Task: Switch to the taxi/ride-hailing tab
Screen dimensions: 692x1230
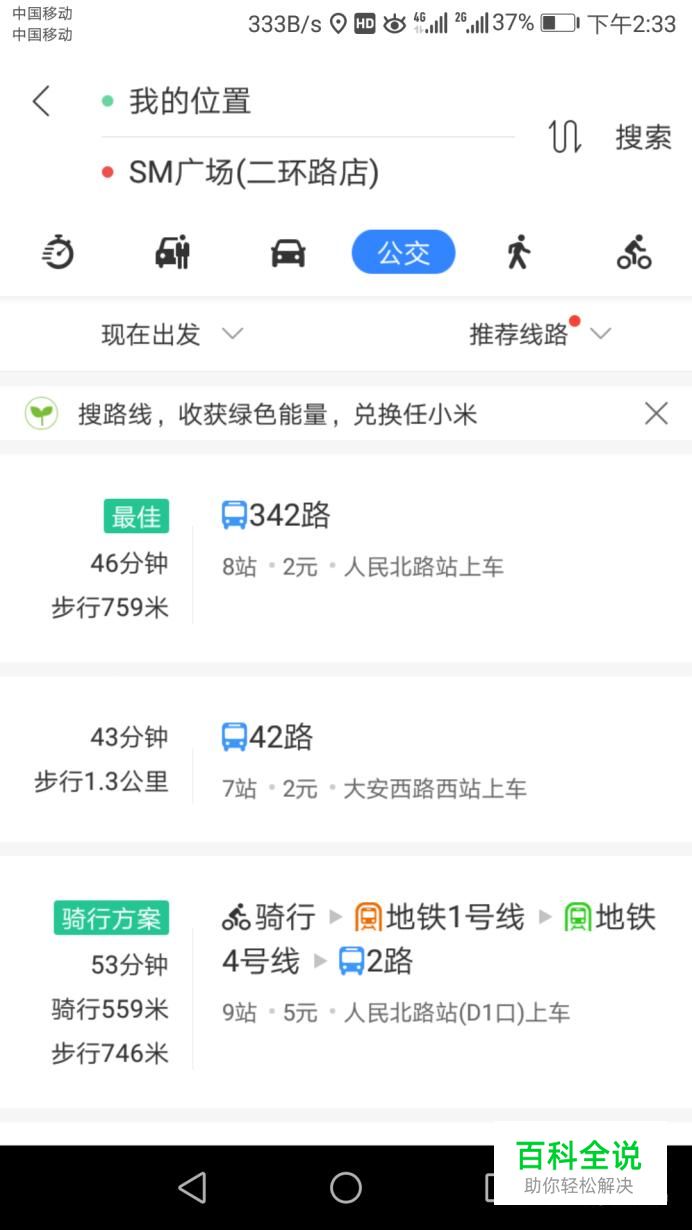Action: [x=172, y=252]
